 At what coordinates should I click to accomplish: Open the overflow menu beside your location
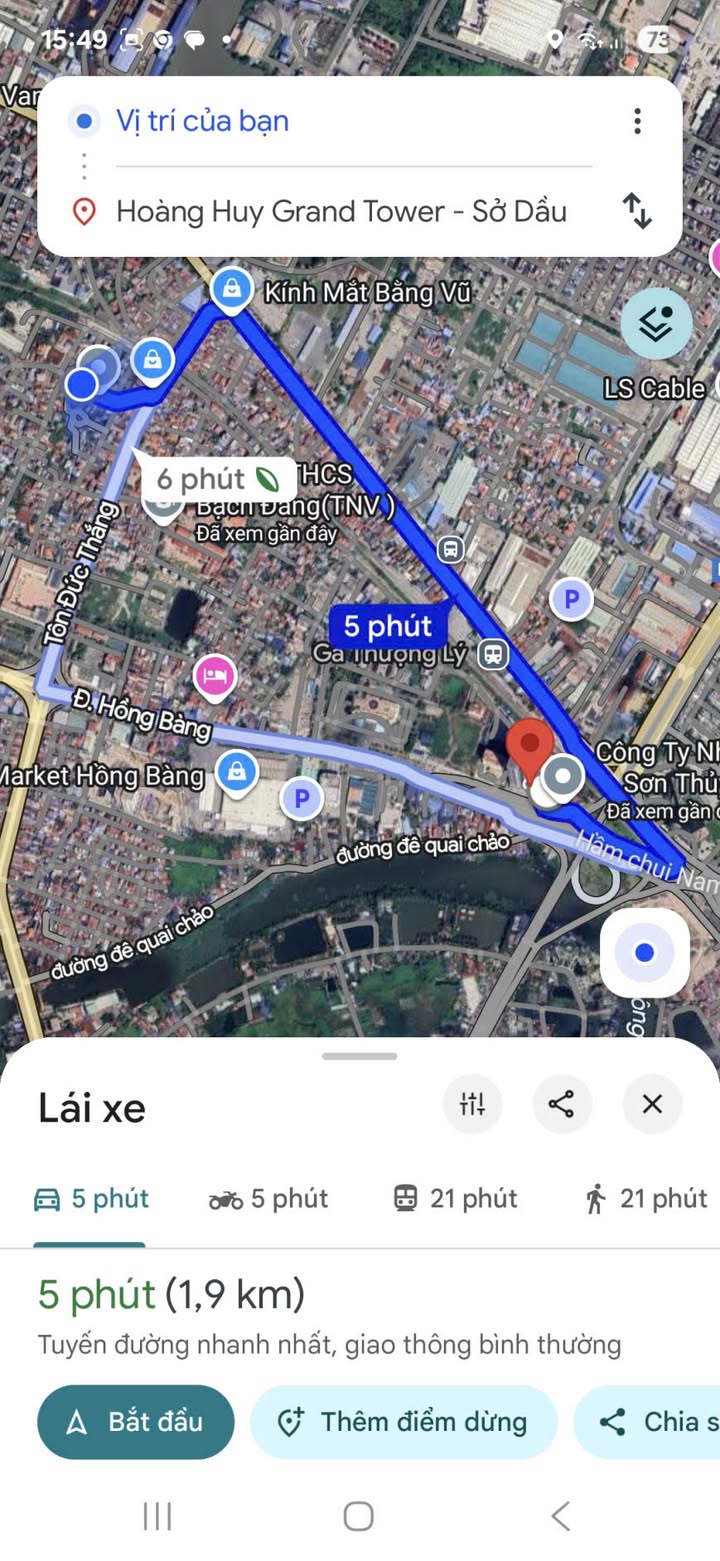tap(637, 122)
